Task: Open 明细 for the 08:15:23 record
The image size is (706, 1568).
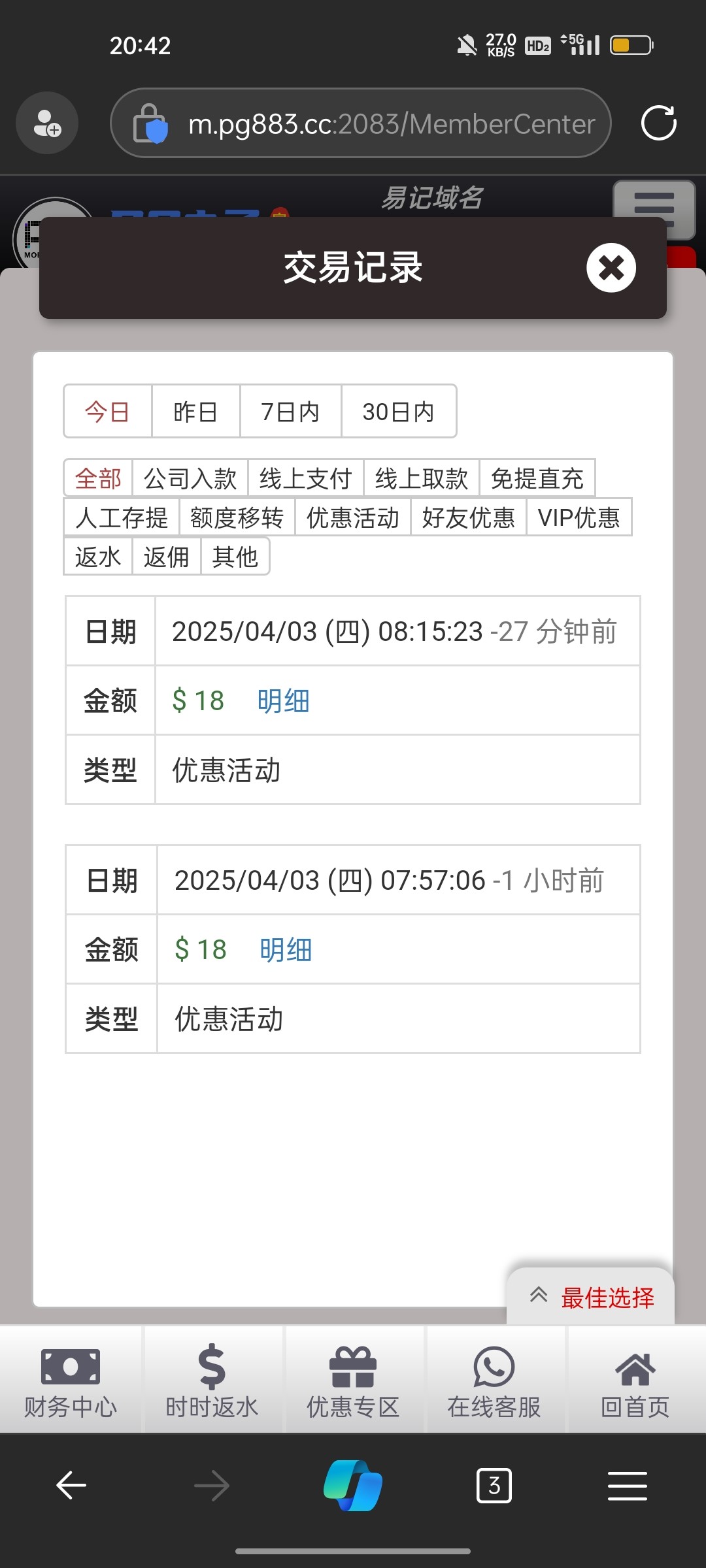Action: (283, 701)
